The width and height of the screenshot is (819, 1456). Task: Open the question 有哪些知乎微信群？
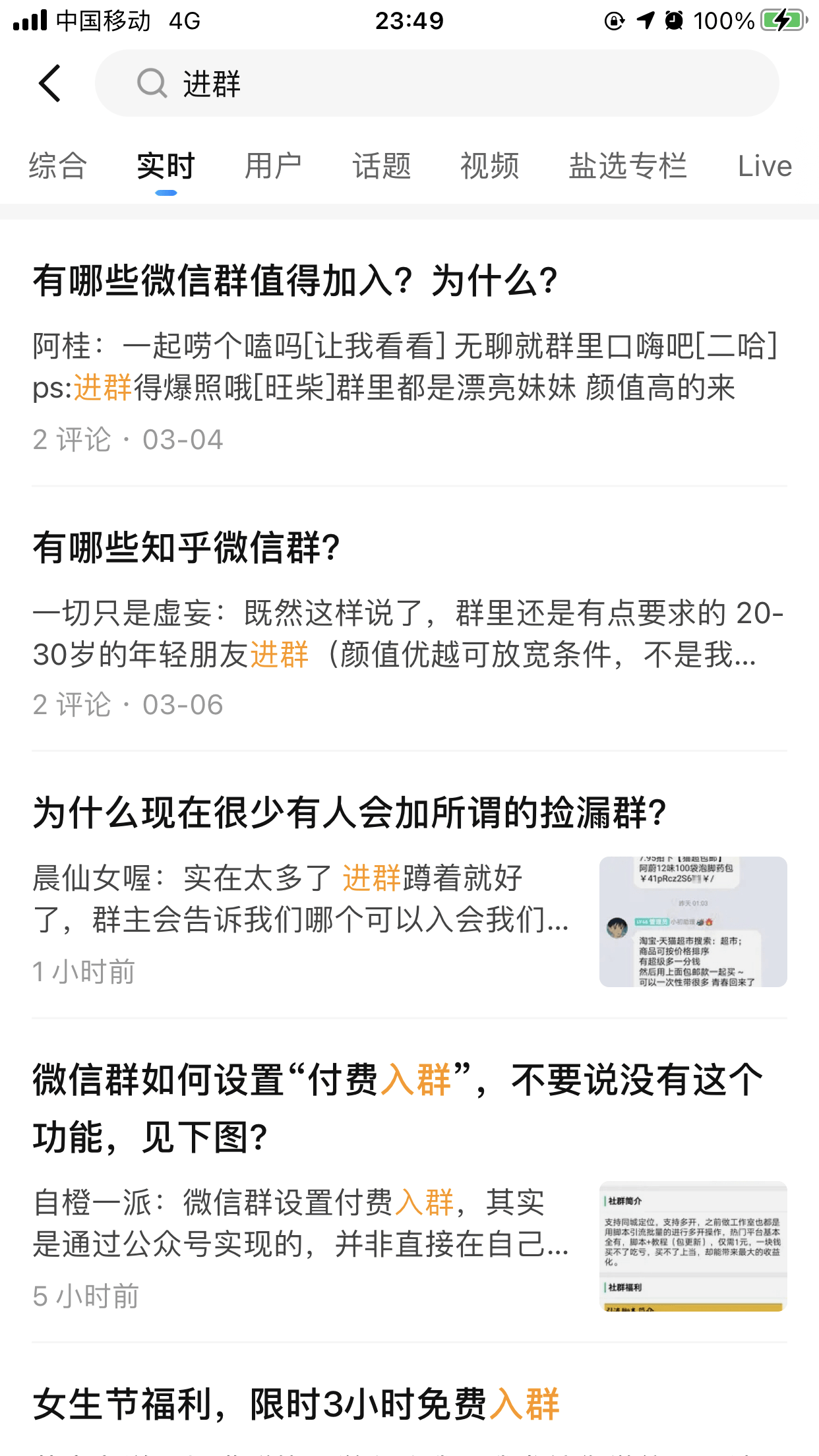click(187, 548)
